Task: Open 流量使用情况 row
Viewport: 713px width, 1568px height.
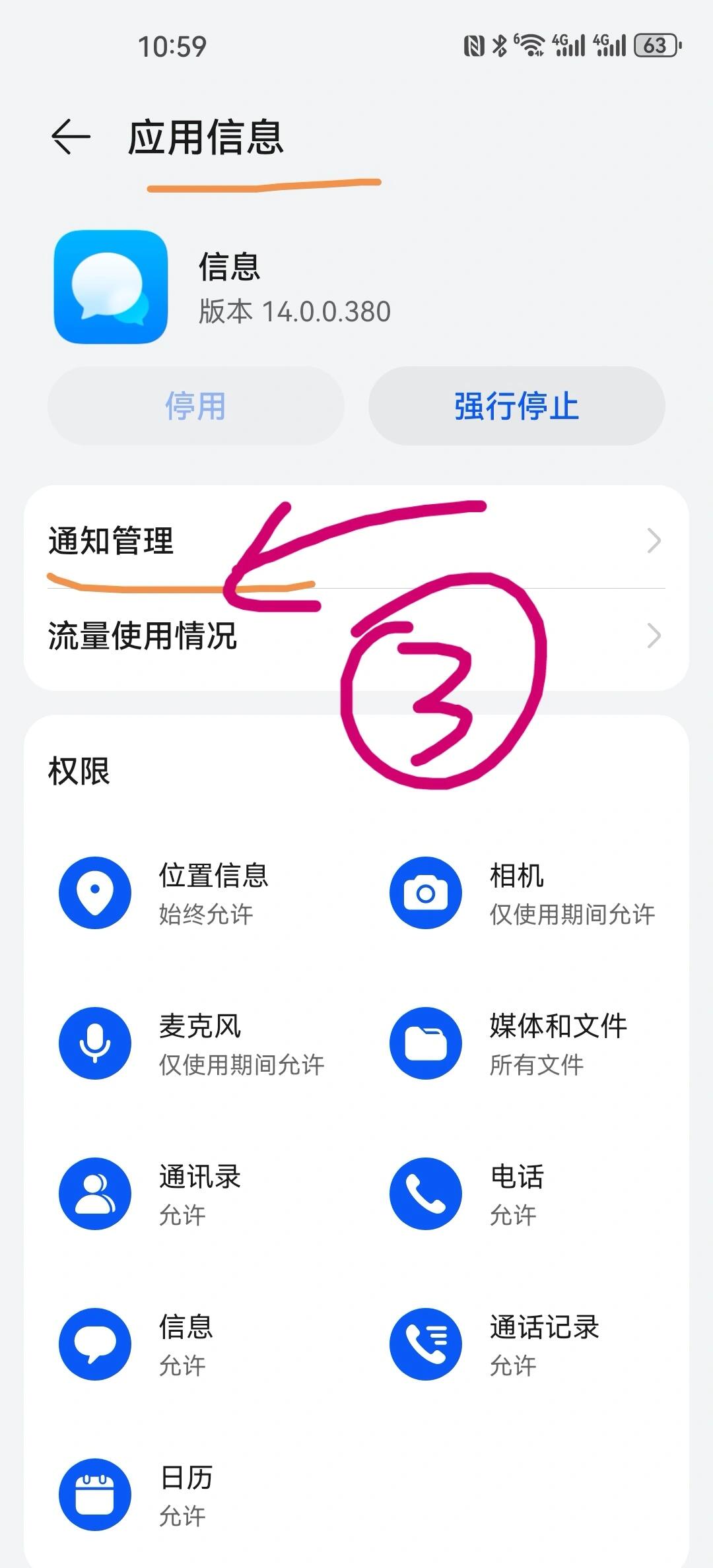Action: (x=356, y=636)
